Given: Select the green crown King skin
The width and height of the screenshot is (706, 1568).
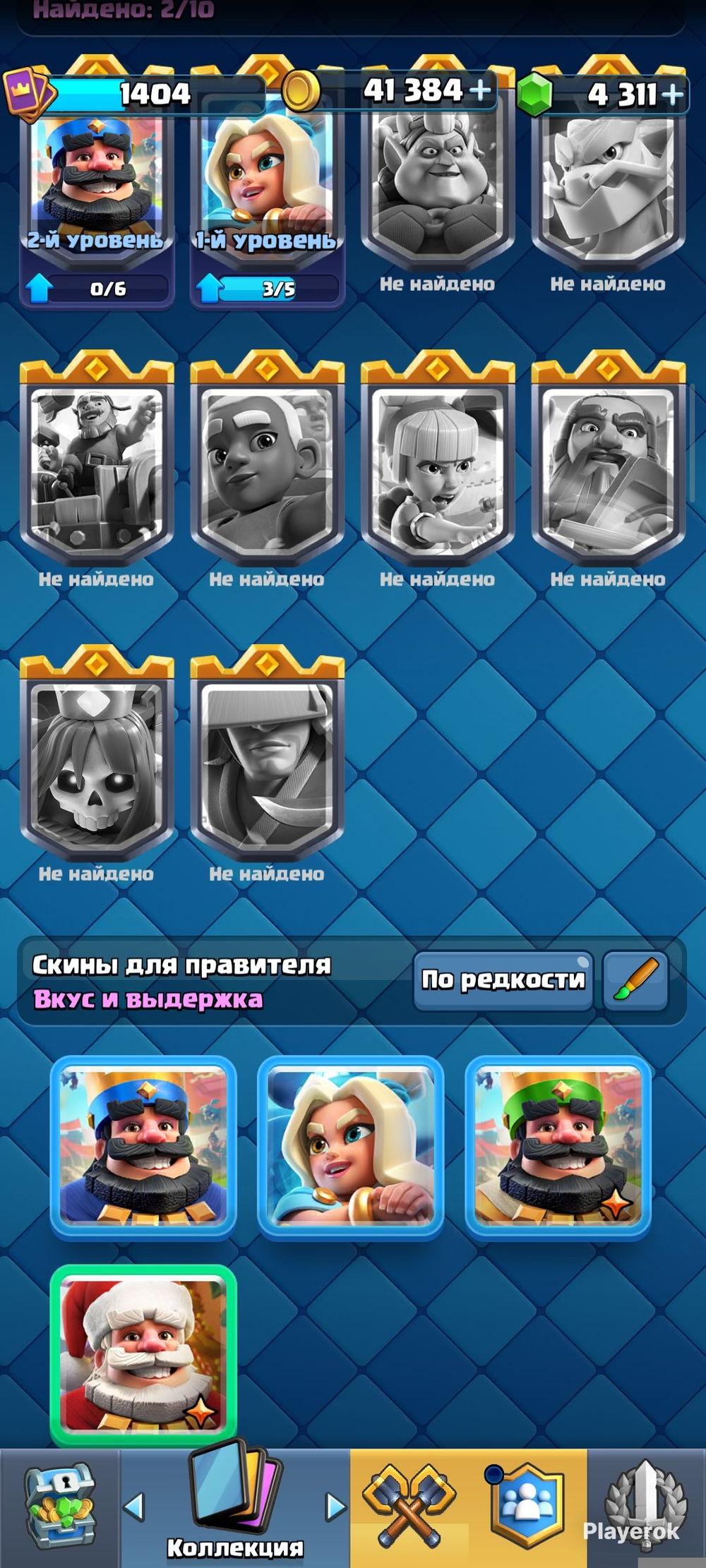Looking at the screenshot, I should (558, 1147).
